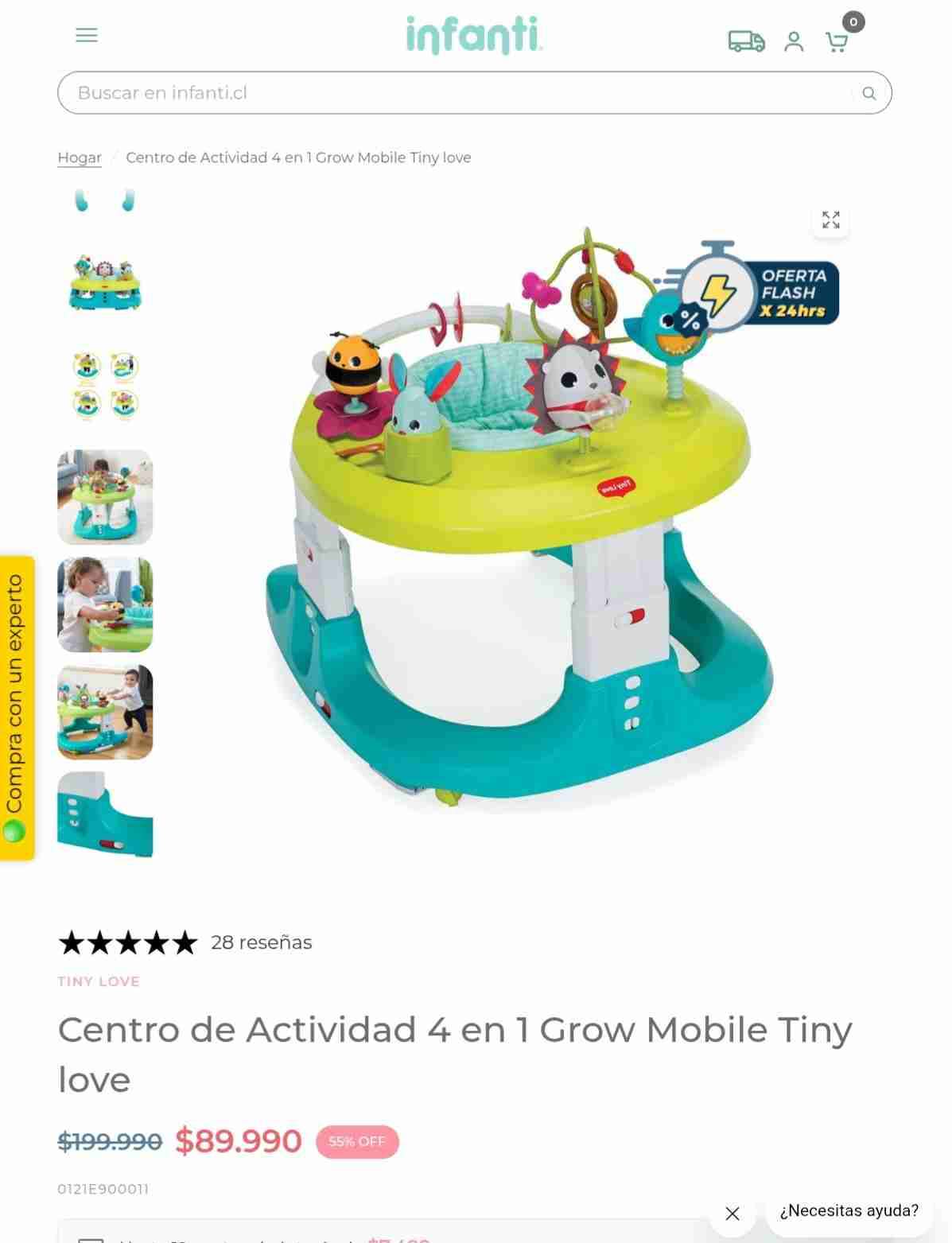Open the user account icon
952x1243 pixels.
[794, 41]
